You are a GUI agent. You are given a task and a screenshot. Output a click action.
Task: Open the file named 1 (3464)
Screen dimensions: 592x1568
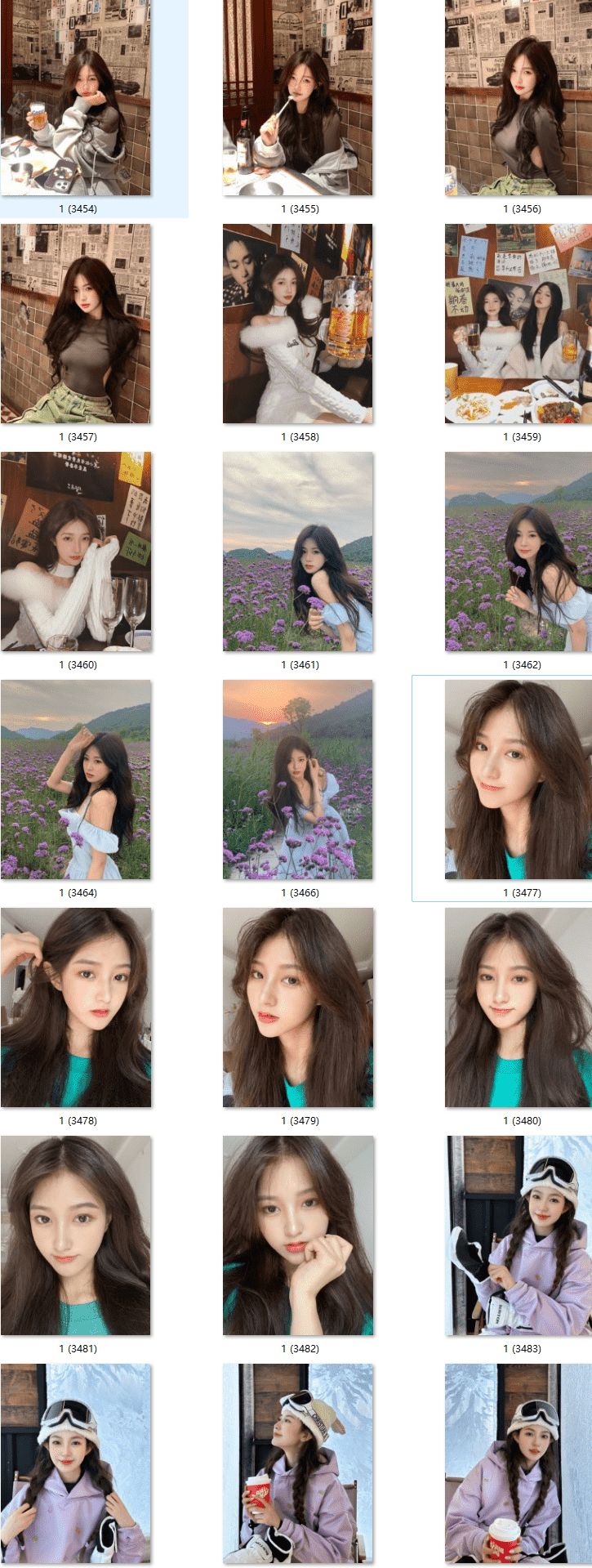coord(76,780)
